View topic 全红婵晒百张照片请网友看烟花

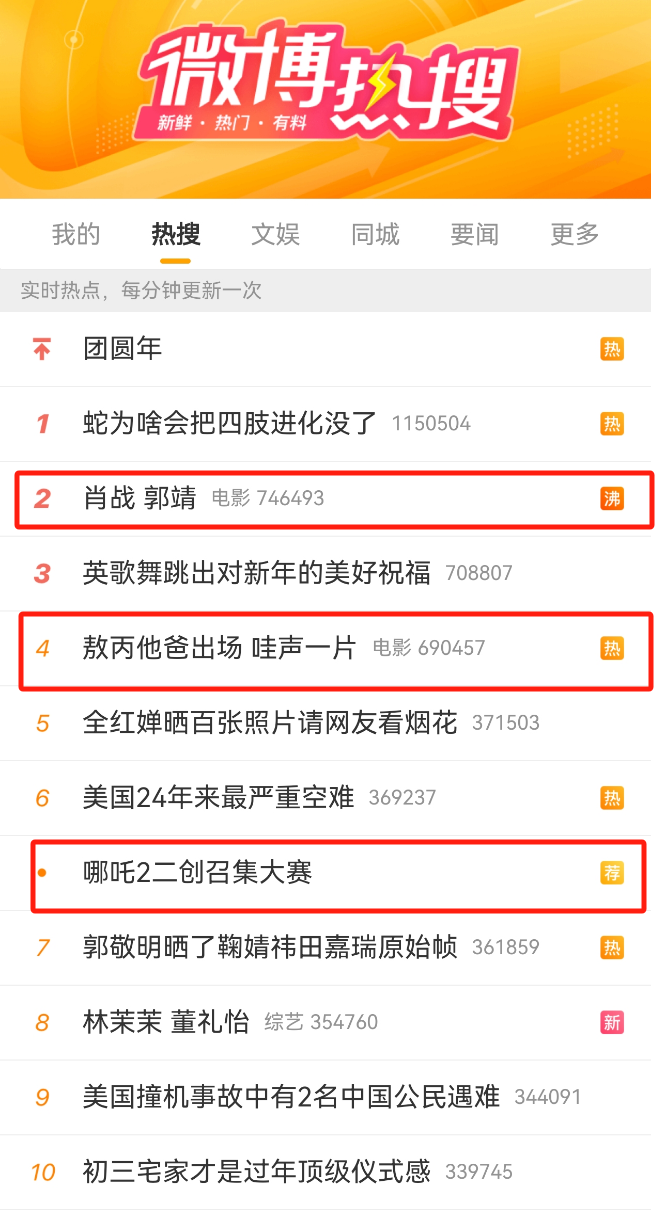pos(270,723)
